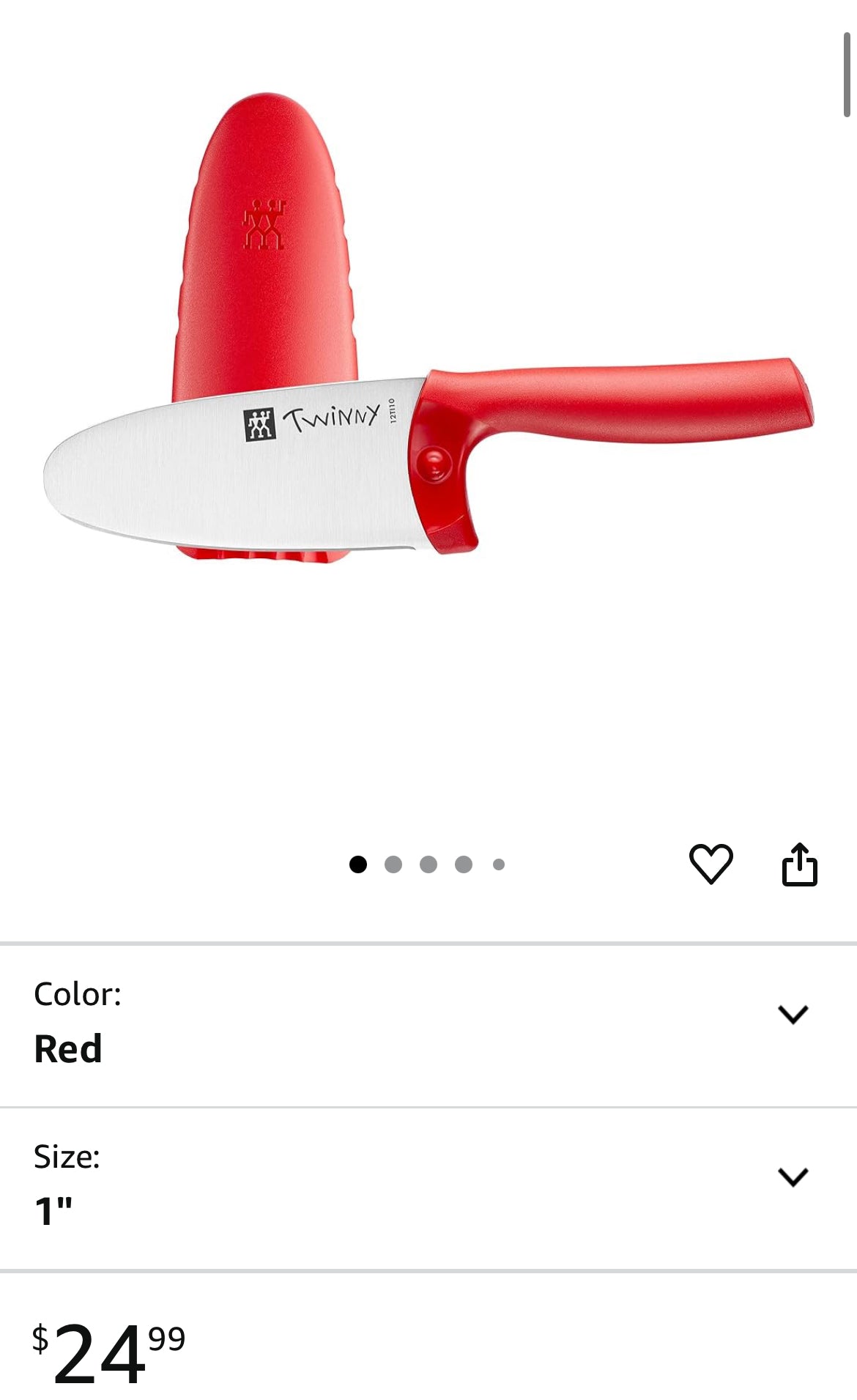Expand the Color options dropdown
Viewport: 857px width, 1400px height.
point(793,1015)
